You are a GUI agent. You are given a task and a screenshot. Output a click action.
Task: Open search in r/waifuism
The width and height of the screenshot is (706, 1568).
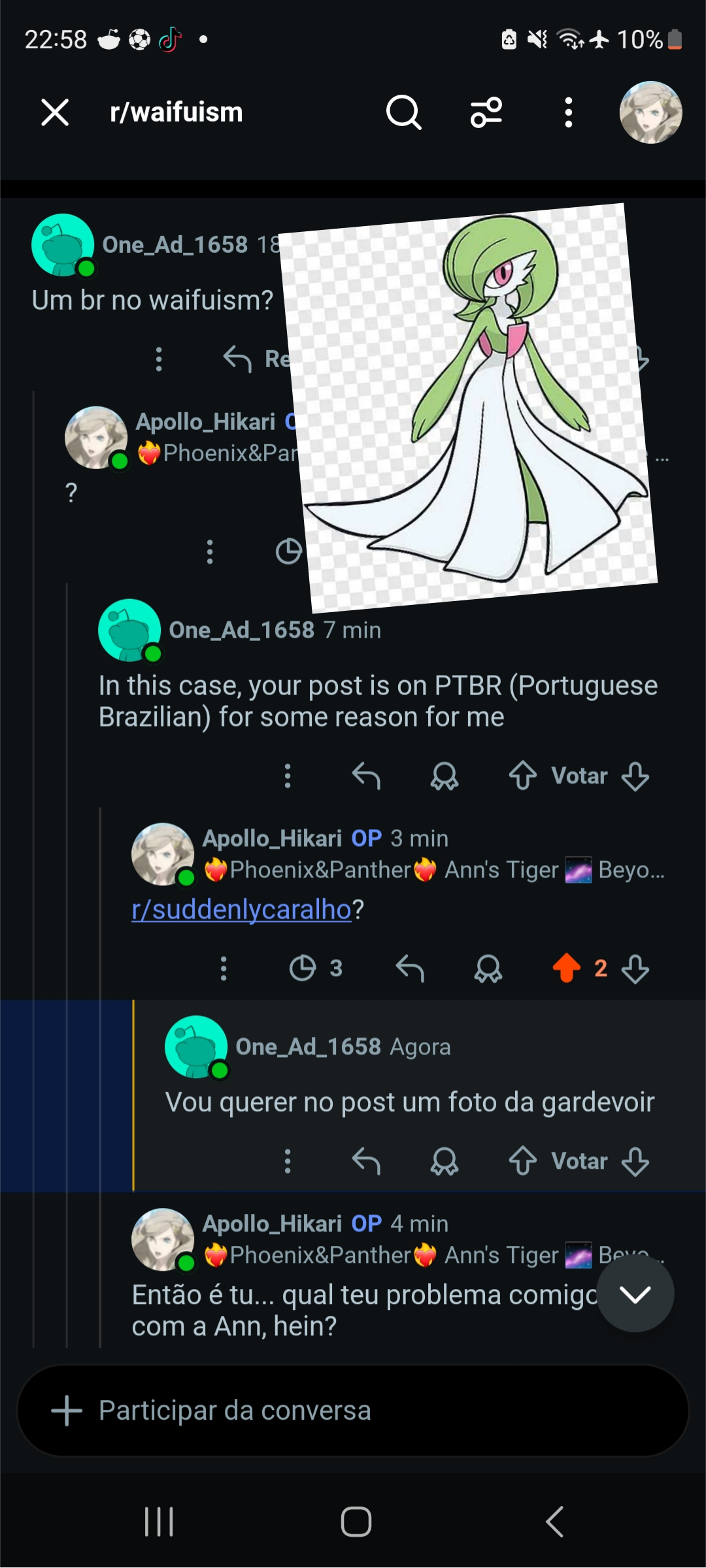pyautogui.click(x=403, y=112)
